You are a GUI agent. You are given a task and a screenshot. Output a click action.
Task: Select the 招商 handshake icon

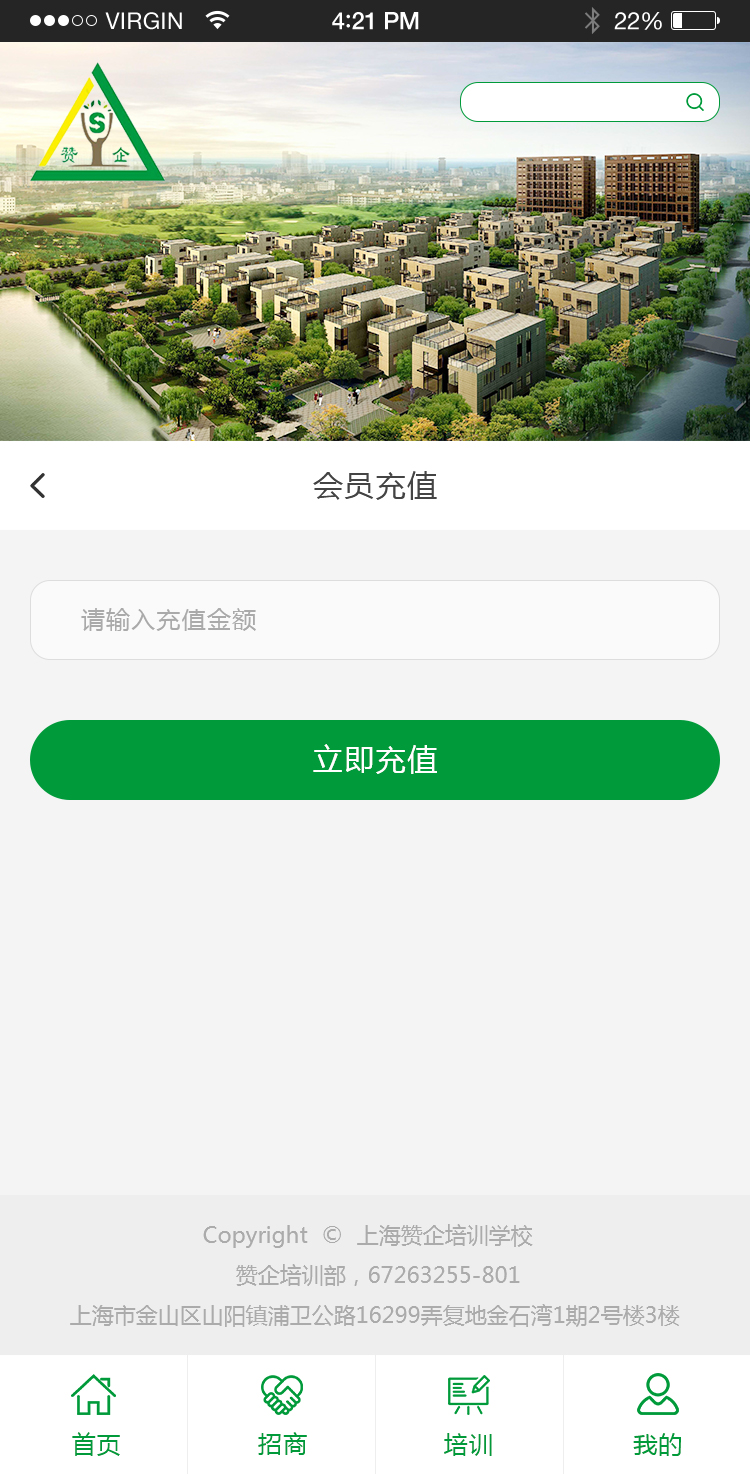282,1393
